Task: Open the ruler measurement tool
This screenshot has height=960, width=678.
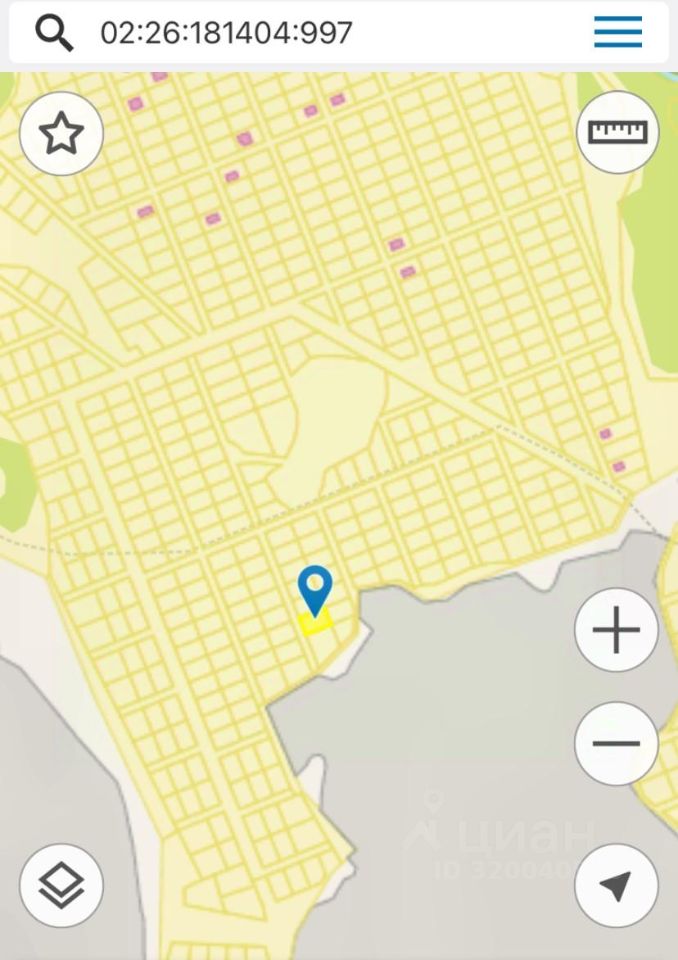Action: [x=617, y=132]
